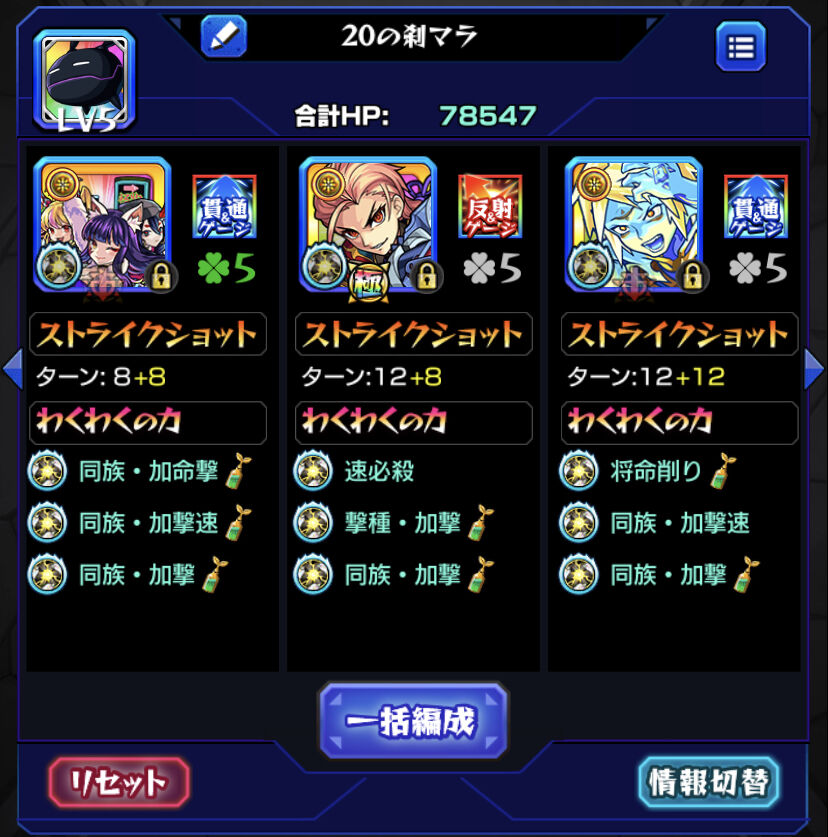The height and width of the screenshot is (837, 828).
Task: Toggle the lock on the left monster
Action: coord(160,277)
